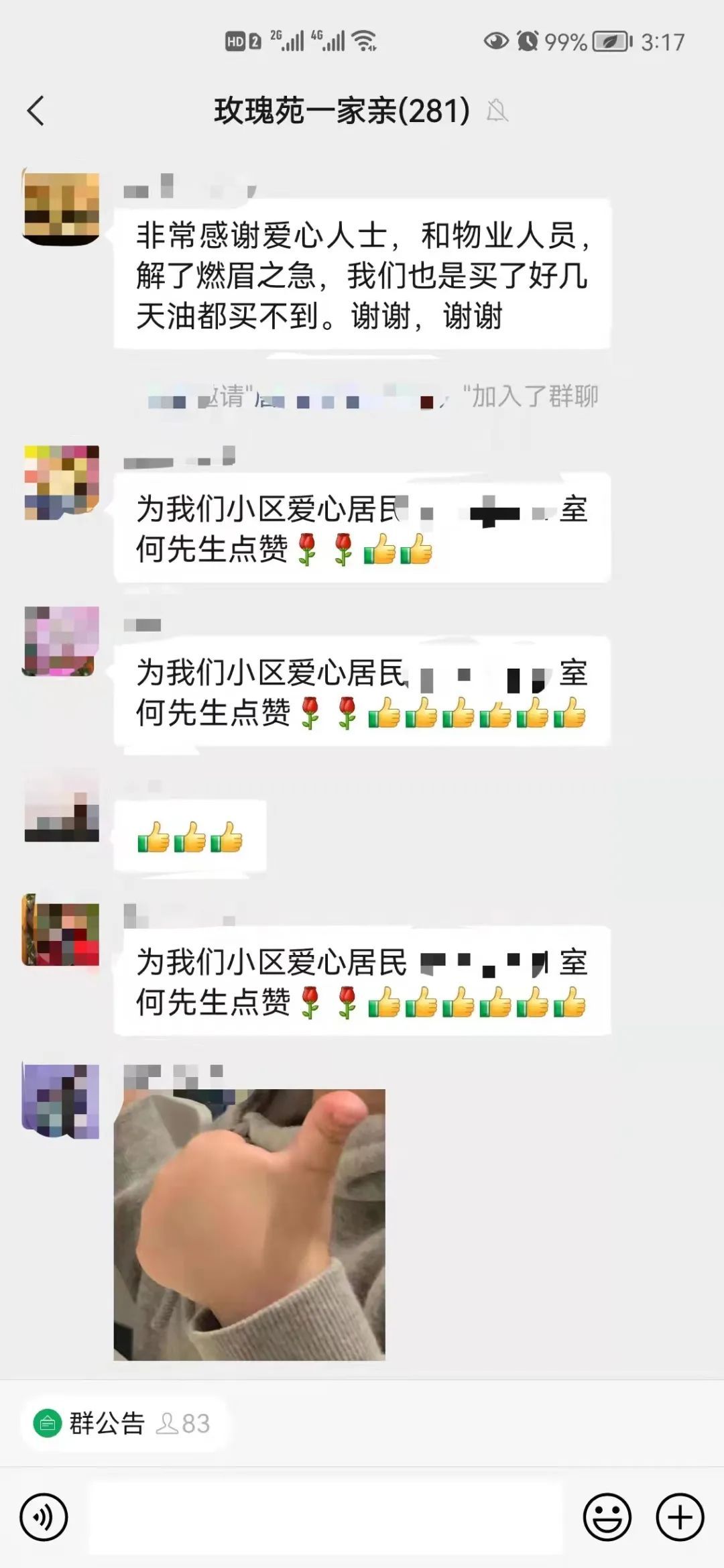Open avatar of the 非常感谢爱心人士 sender
The width and height of the screenshot is (724, 1568).
point(61,208)
